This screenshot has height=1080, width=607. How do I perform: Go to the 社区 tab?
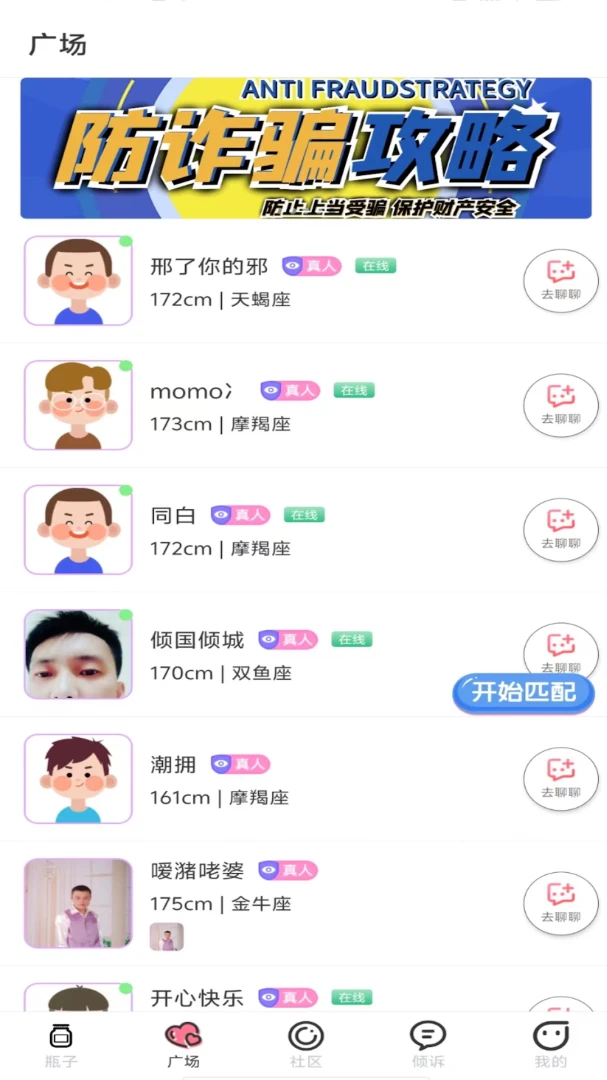tap(306, 1044)
